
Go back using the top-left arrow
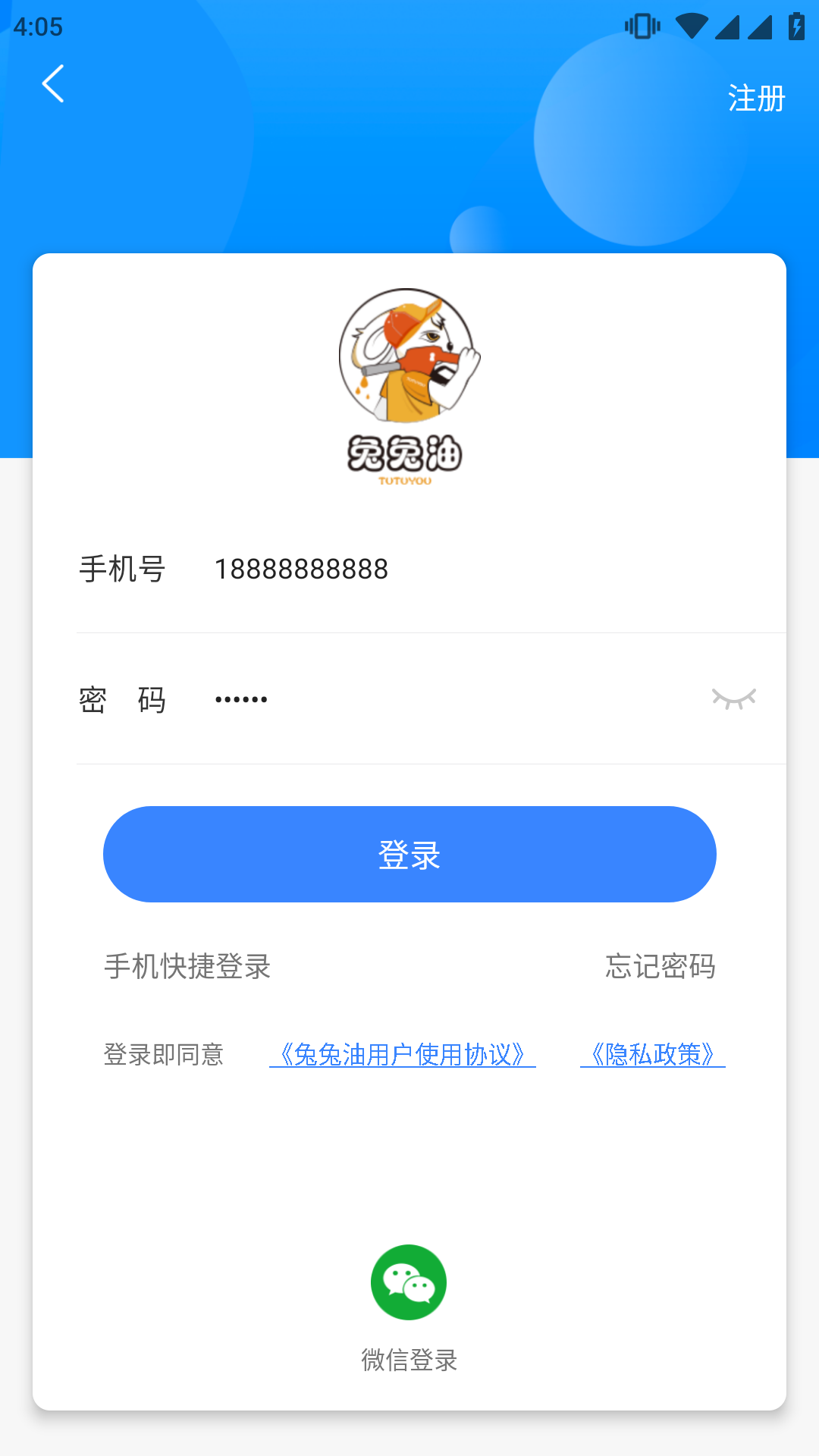[x=53, y=84]
